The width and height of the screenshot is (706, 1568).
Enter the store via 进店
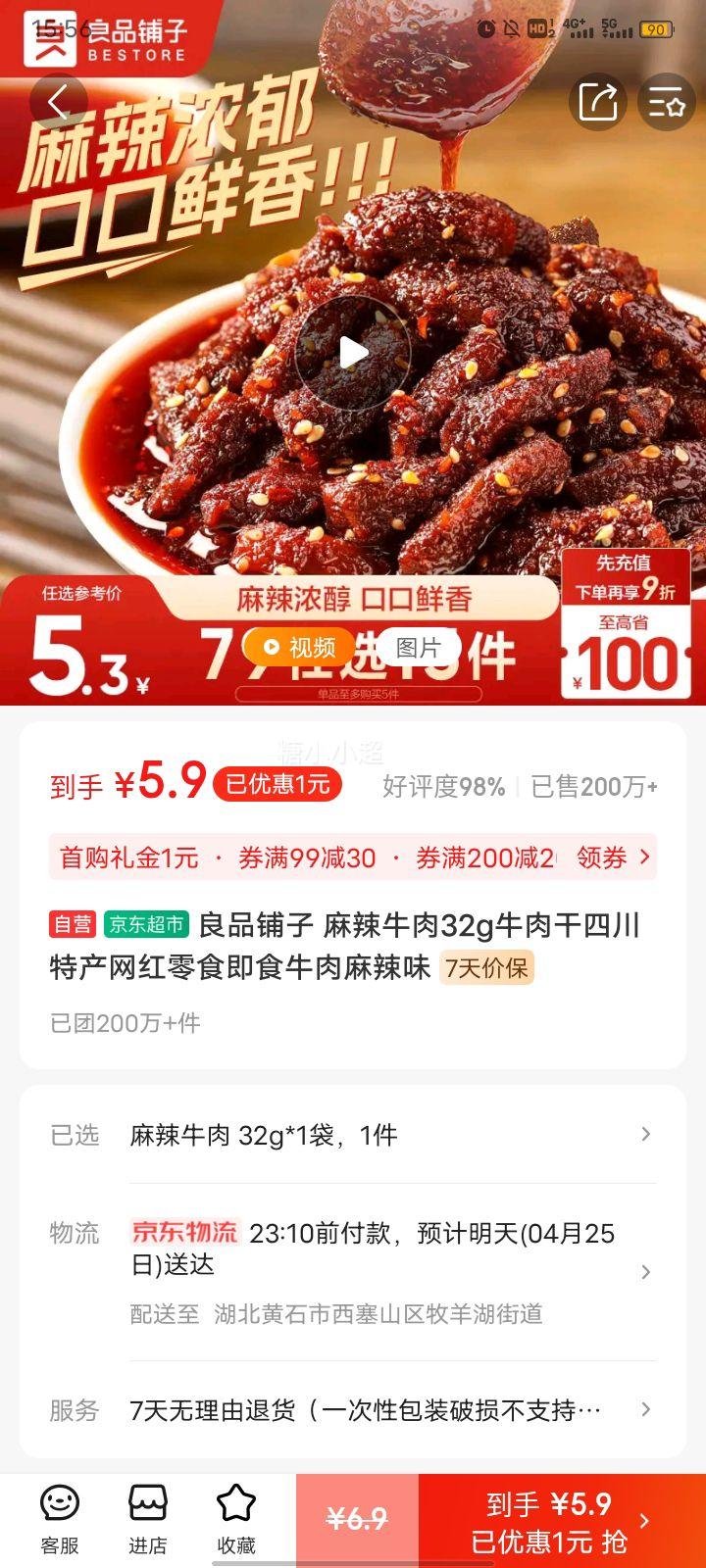(148, 1519)
